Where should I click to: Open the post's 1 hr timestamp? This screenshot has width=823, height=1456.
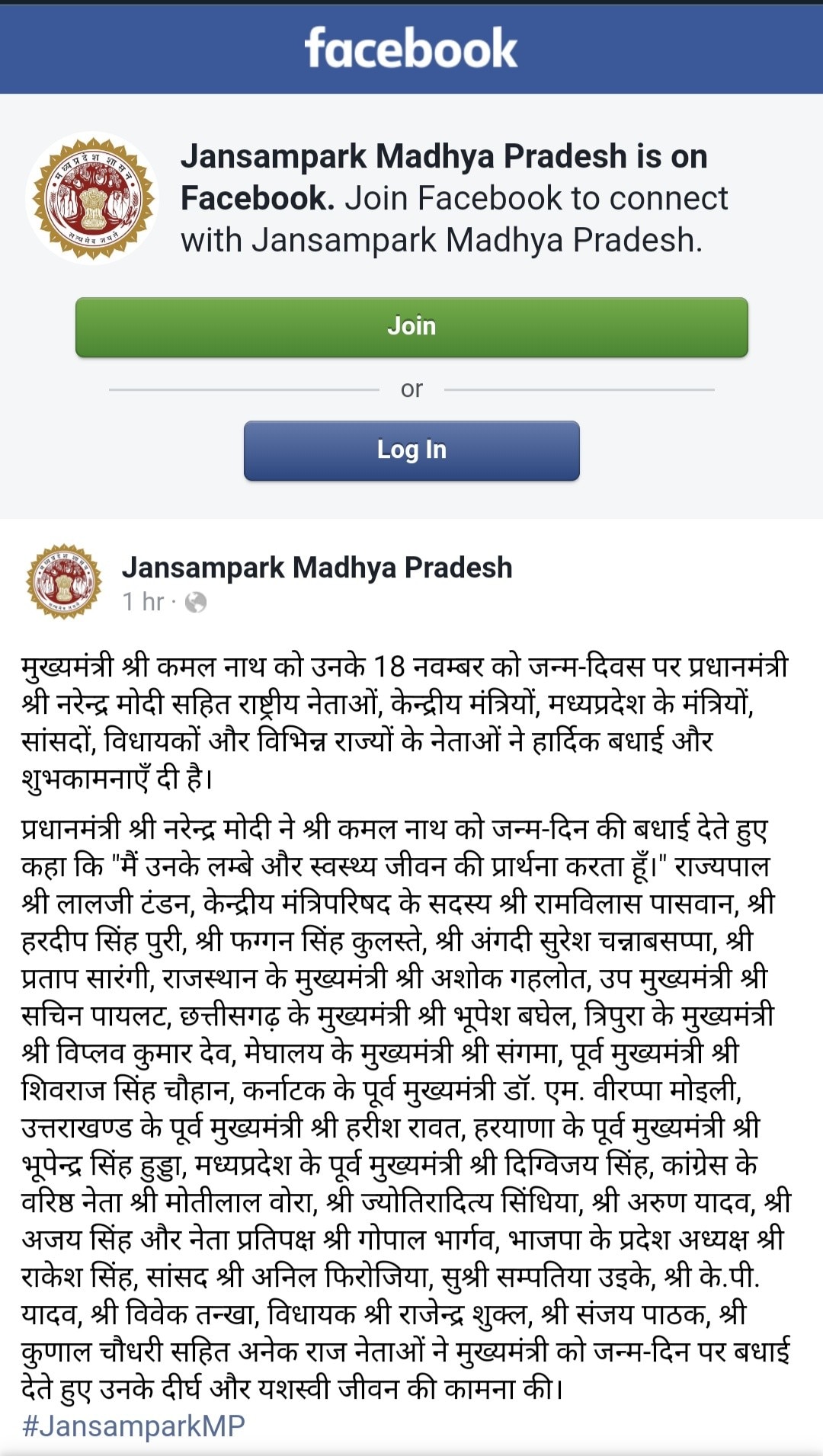click(x=143, y=602)
